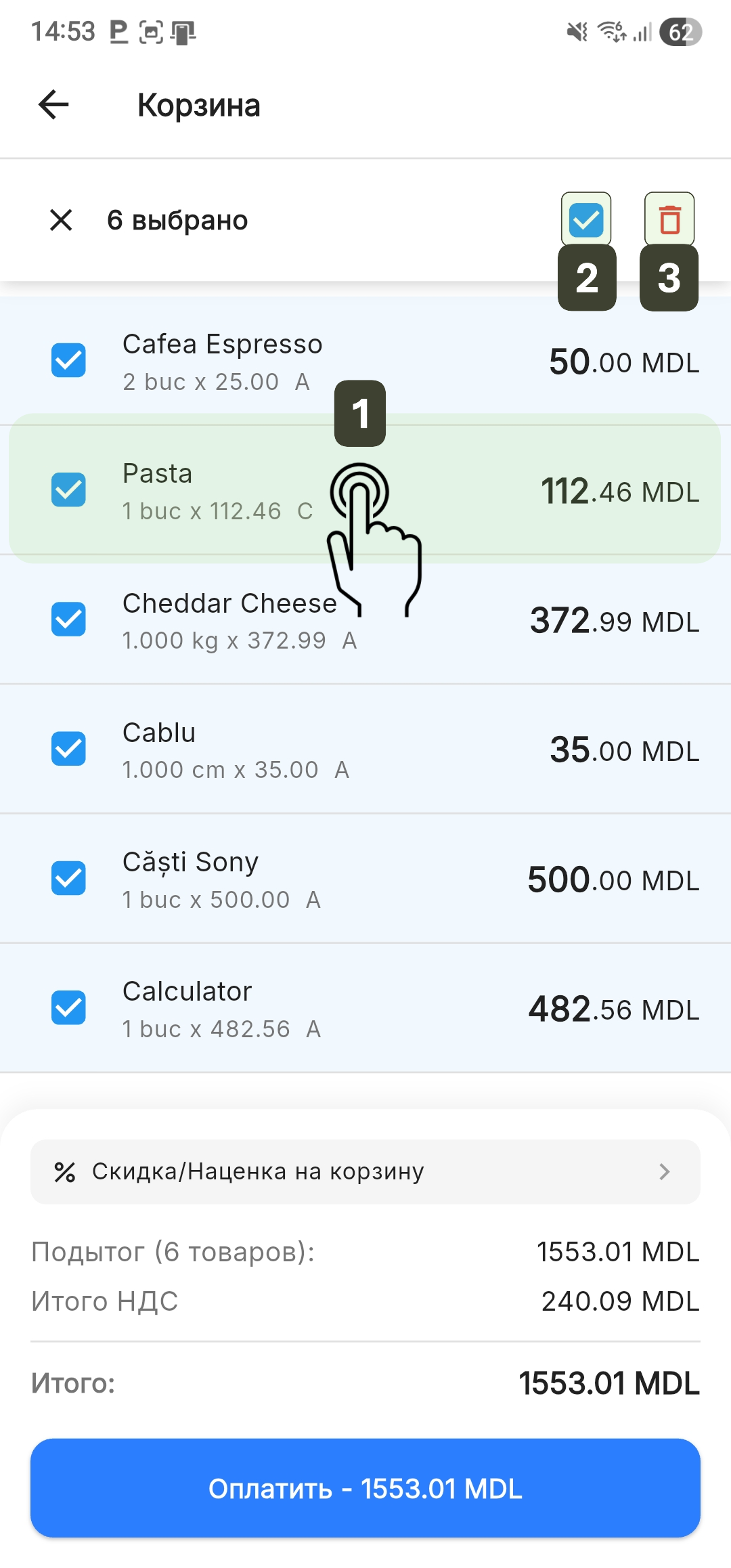Close the selection mode with X
Viewport: 731px width, 1568px height.
pos(62,220)
